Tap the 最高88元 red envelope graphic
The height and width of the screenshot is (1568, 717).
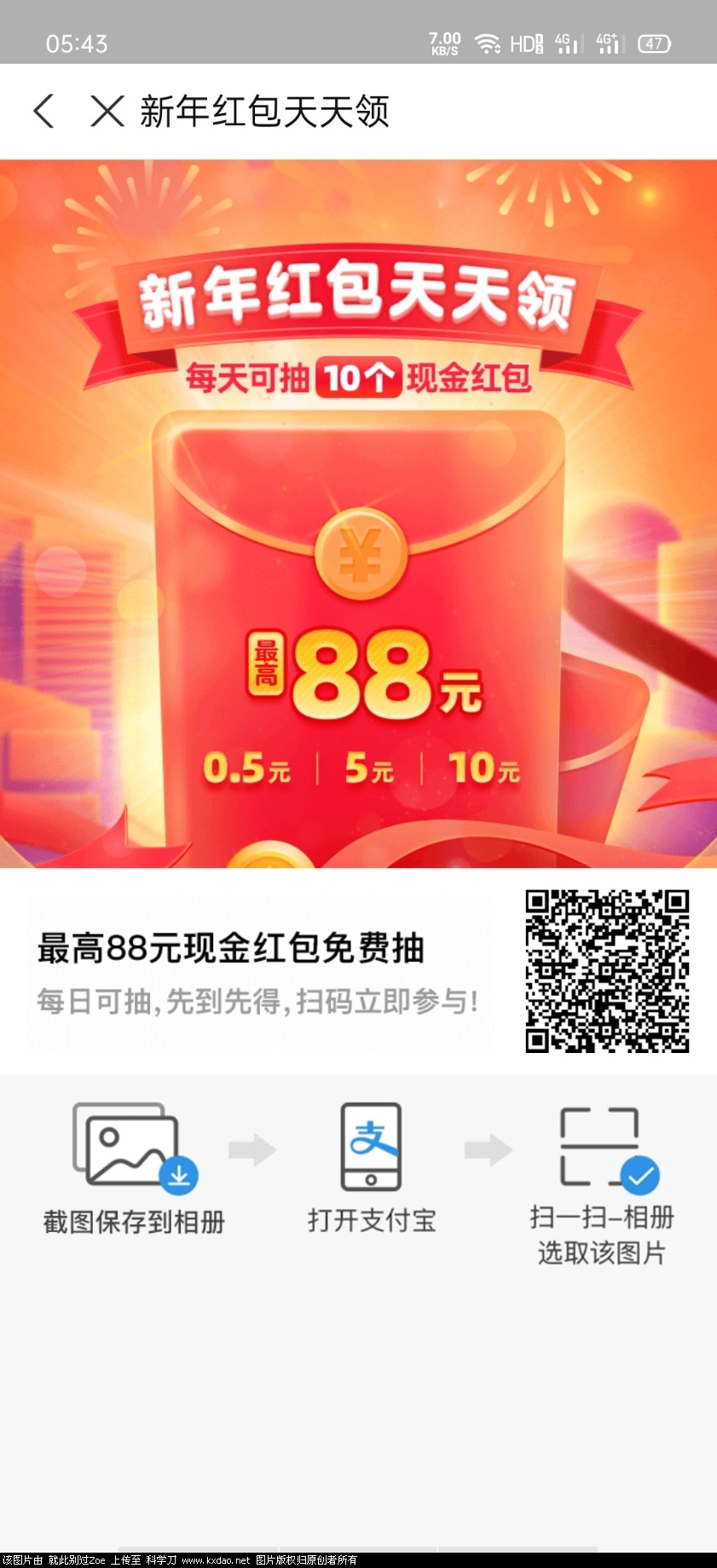[x=358, y=674]
